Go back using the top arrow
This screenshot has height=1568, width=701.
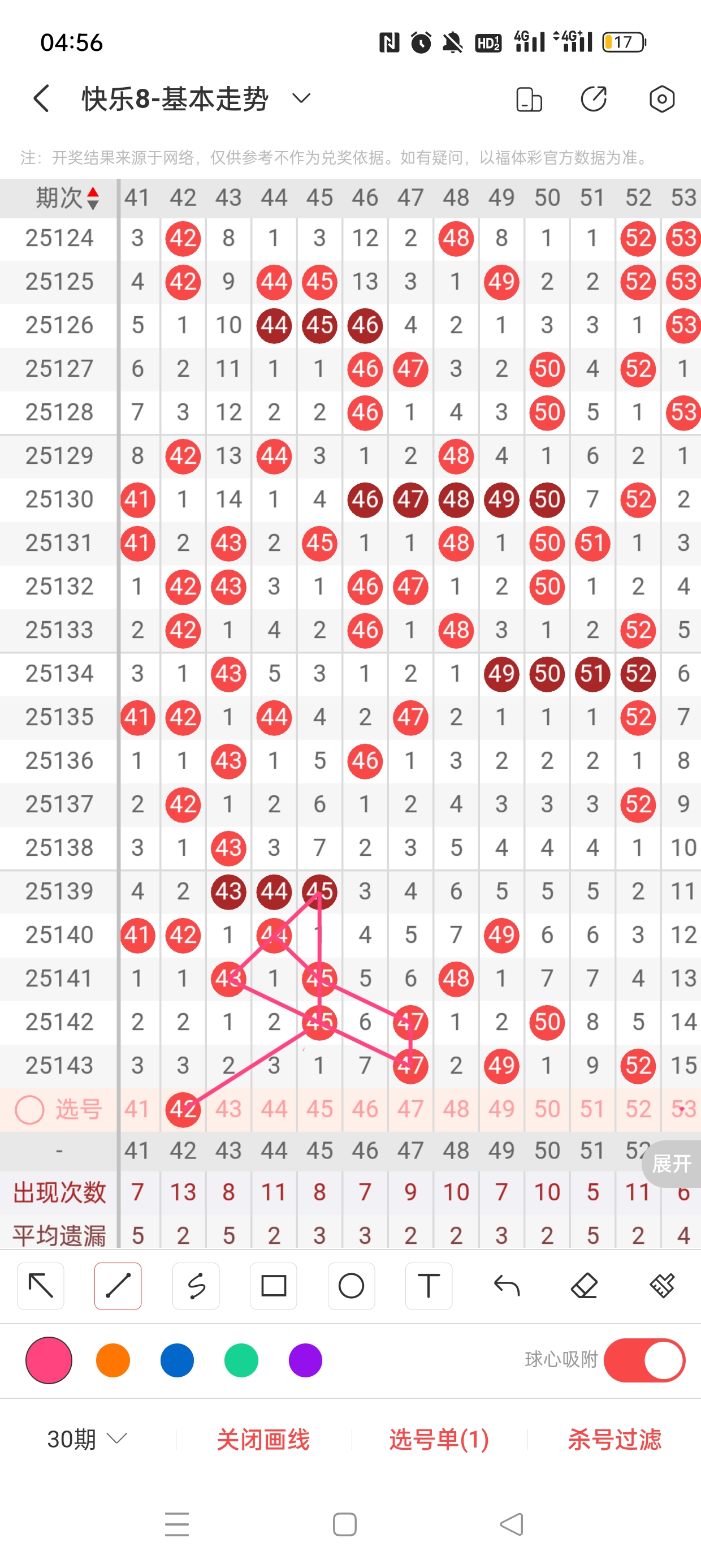41,98
